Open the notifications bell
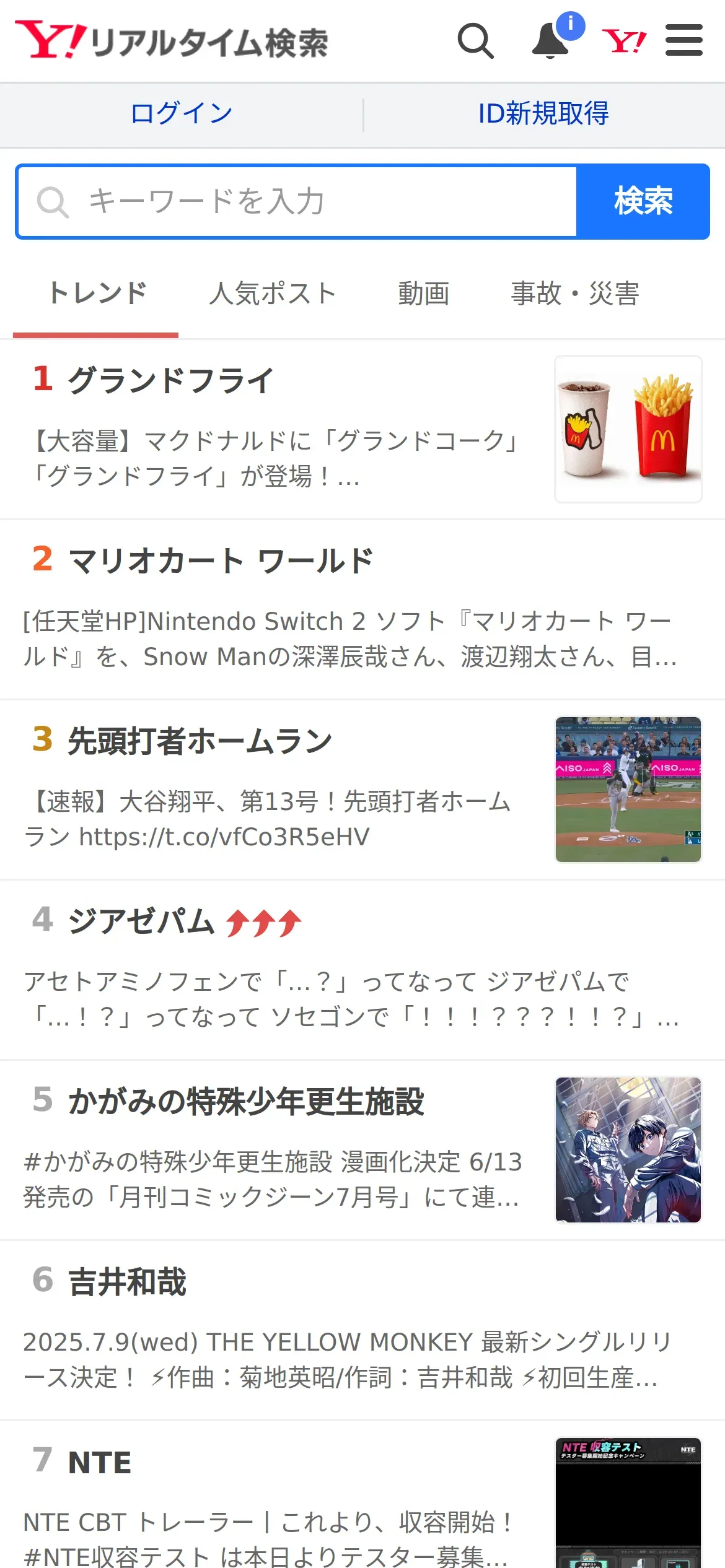Viewport: 725px width, 1568px height. (551, 41)
